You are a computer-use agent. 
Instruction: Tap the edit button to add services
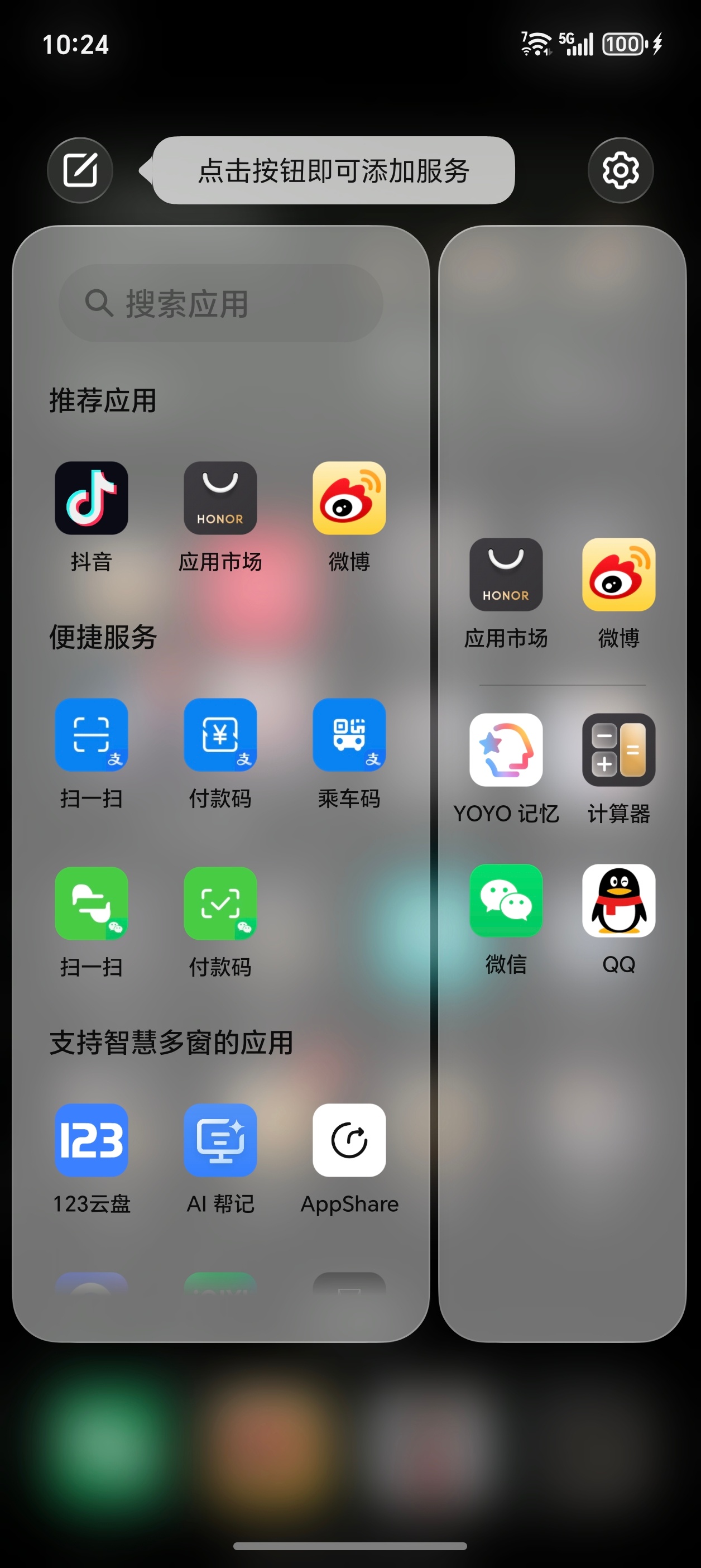(80, 171)
